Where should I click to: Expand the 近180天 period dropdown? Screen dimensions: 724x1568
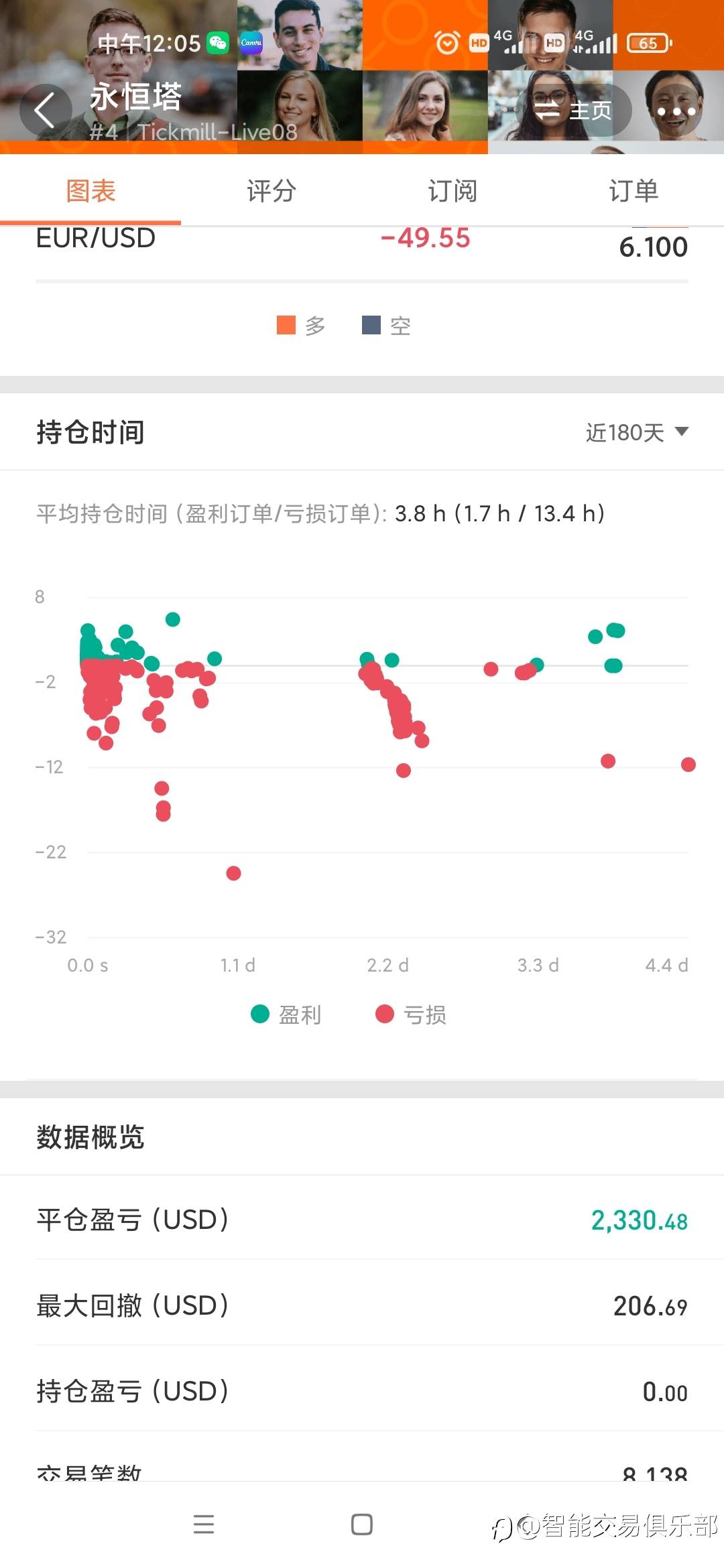tap(637, 432)
